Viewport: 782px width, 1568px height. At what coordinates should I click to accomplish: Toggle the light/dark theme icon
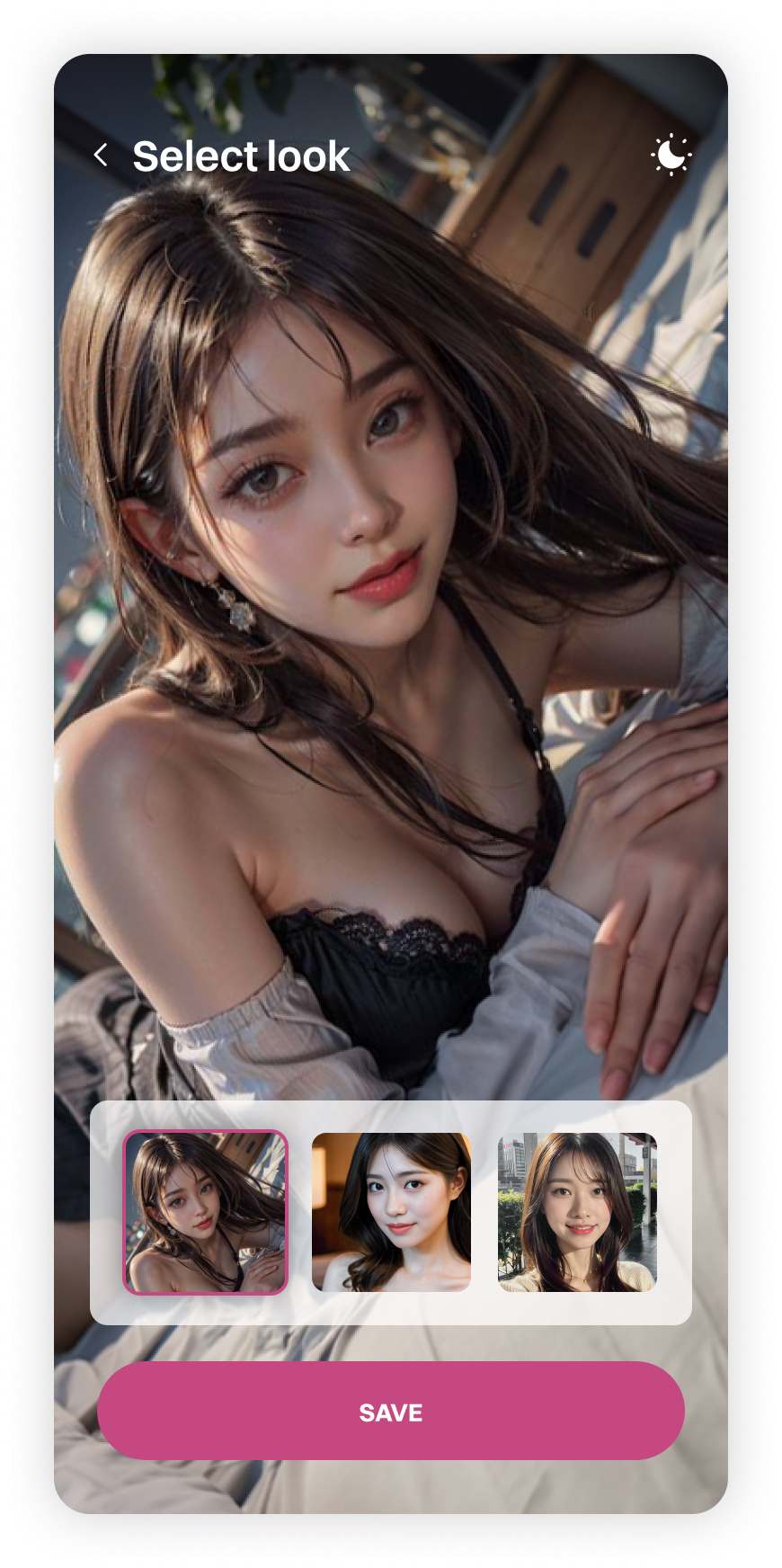pyautogui.click(x=671, y=156)
